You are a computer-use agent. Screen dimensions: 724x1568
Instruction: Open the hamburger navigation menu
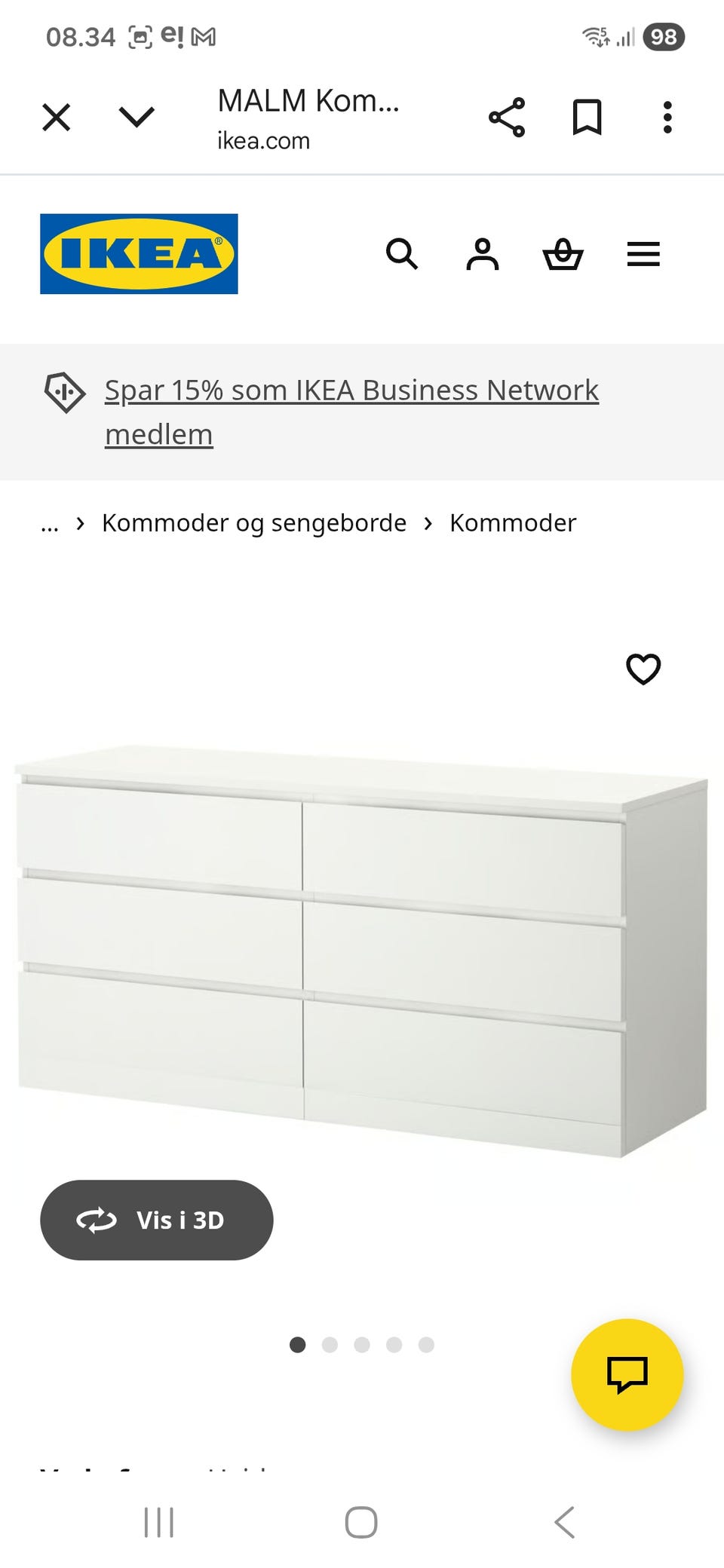coord(643,255)
